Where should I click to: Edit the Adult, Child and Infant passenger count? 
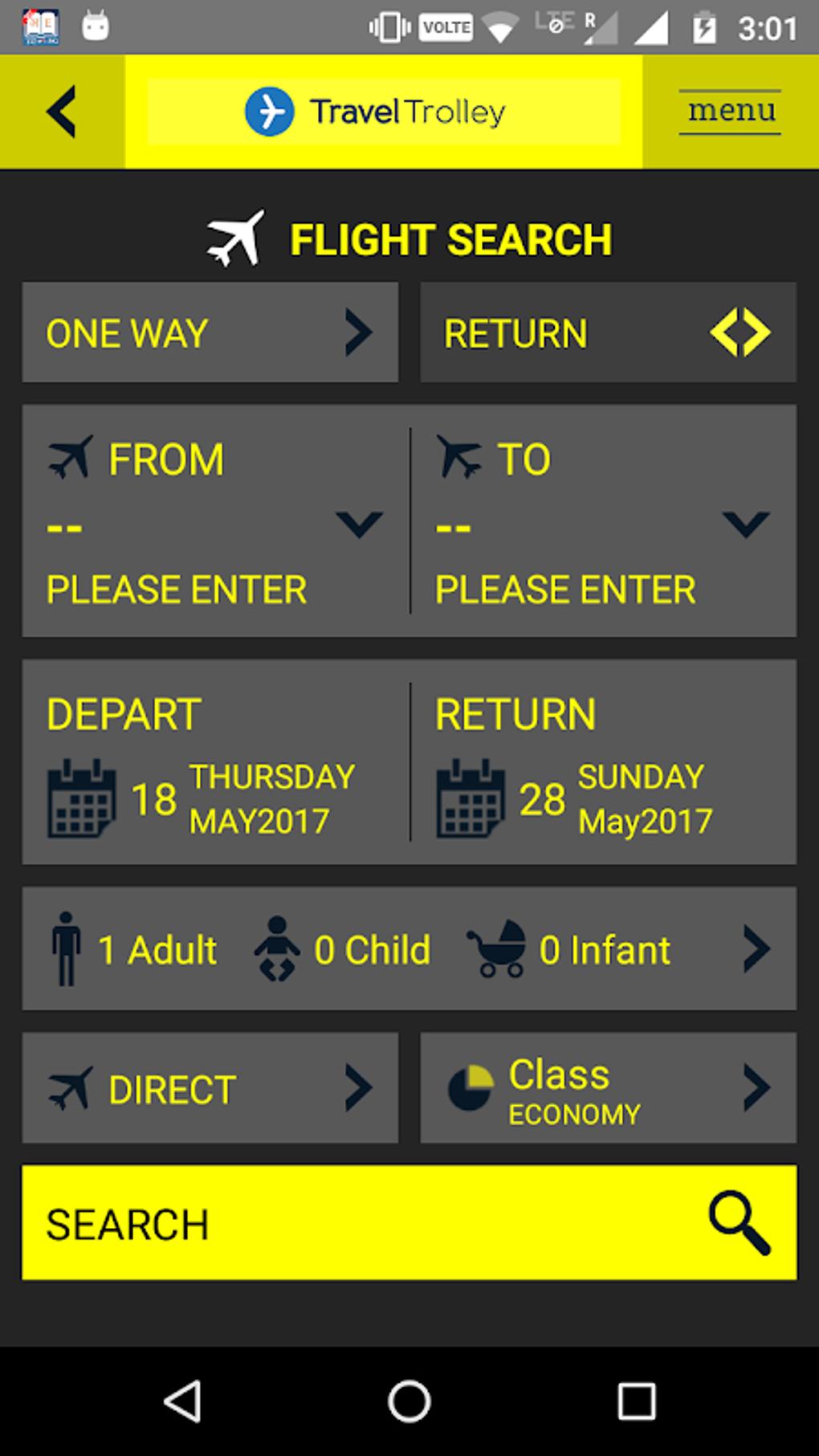pyautogui.click(x=409, y=949)
